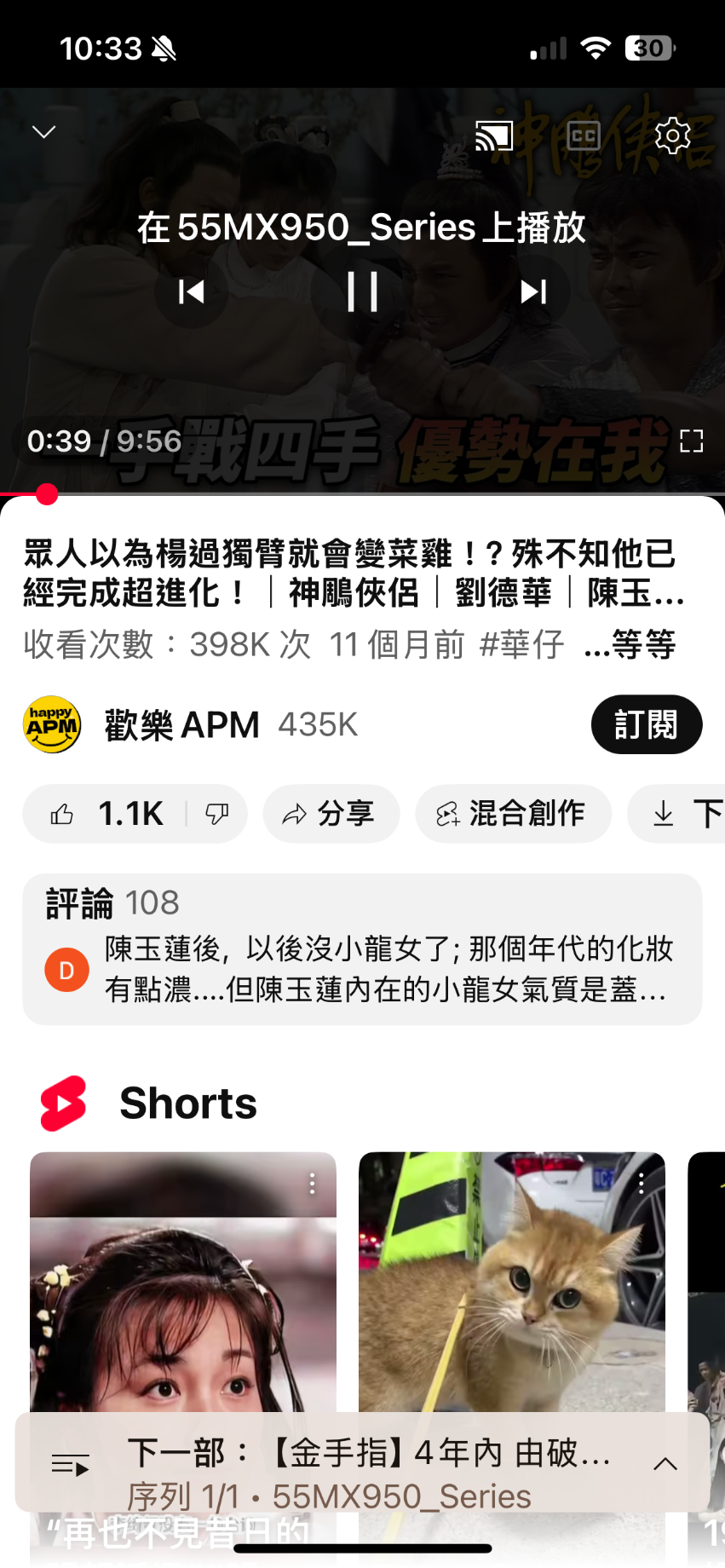
Task: Dislike this video
Action: click(217, 814)
